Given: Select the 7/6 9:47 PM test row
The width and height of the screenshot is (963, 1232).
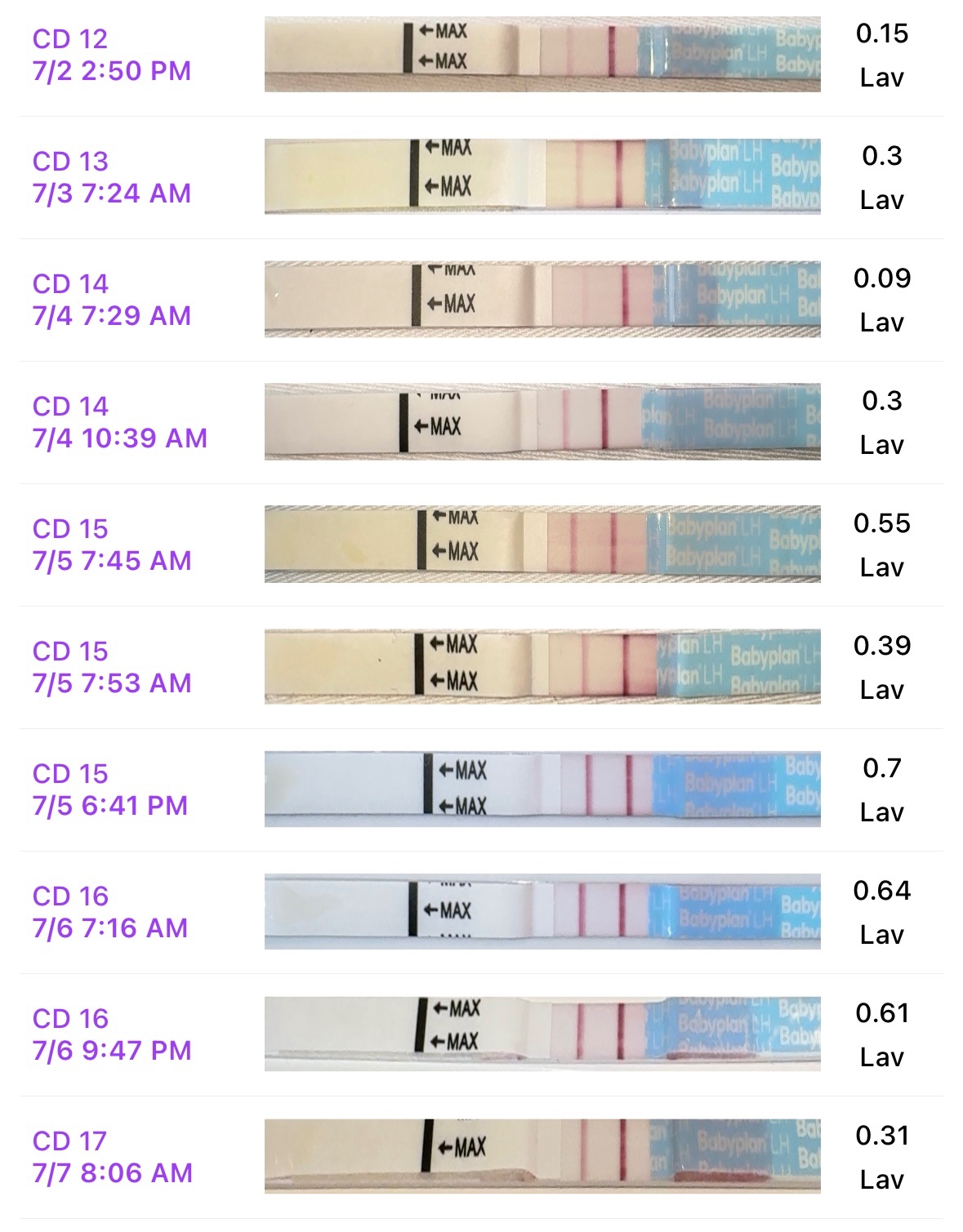Looking at the screenshot, I should pyautogui.click(x=112, y=1034).
